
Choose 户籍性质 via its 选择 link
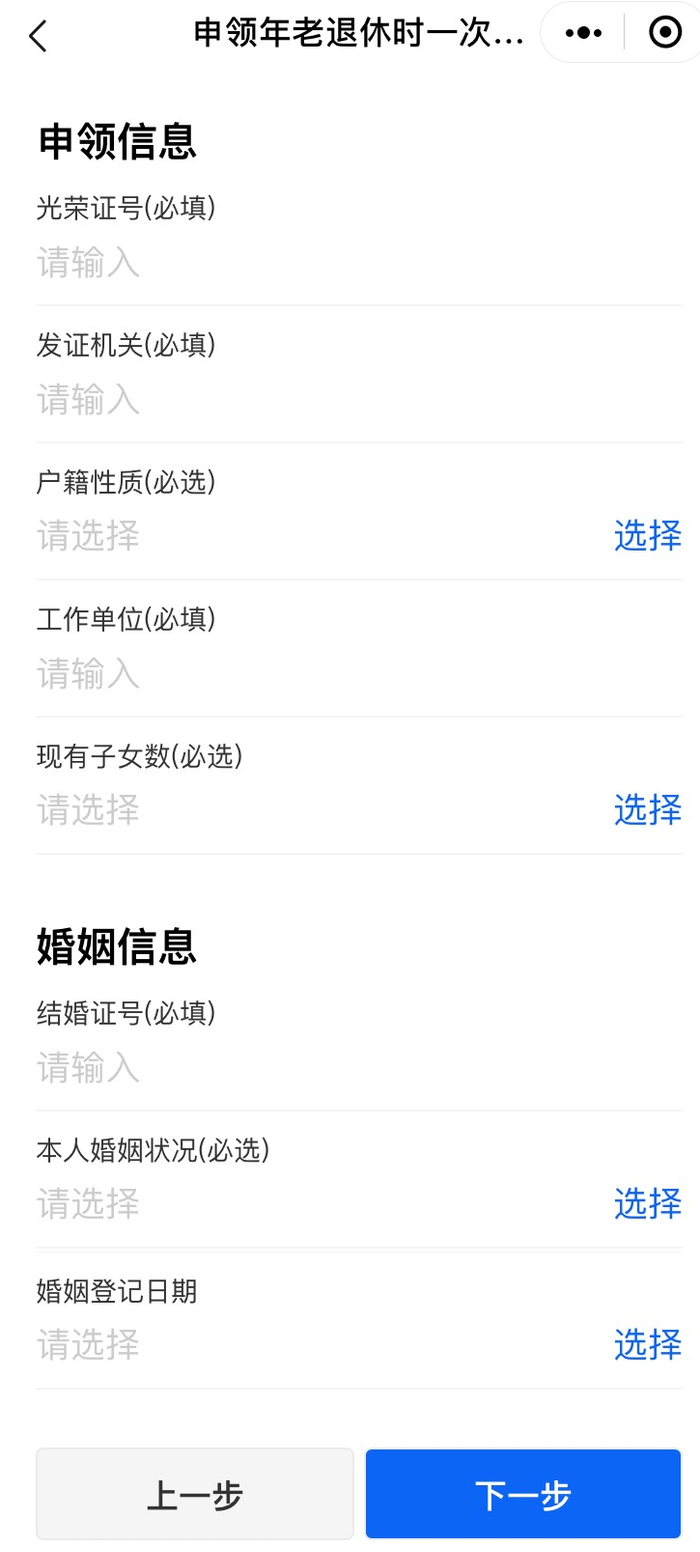point(647,536)
